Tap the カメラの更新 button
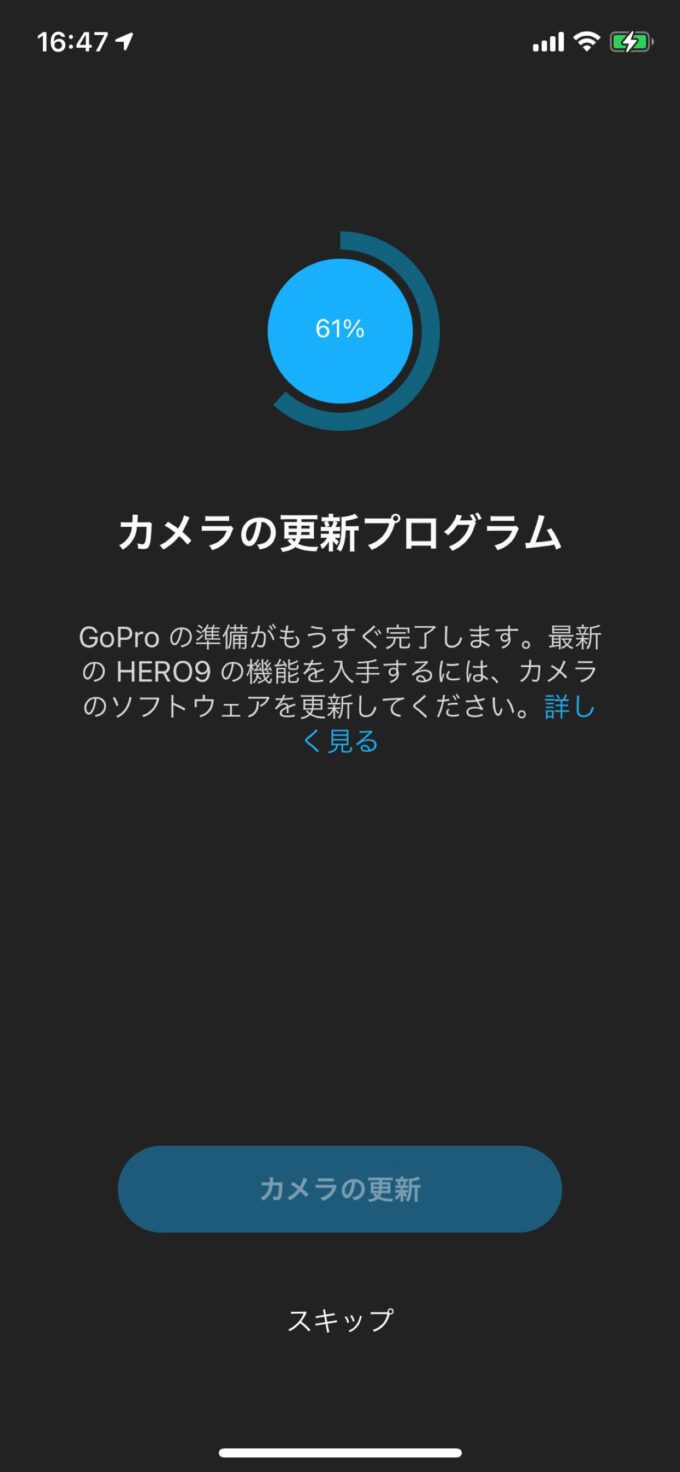 point(340,1189)
